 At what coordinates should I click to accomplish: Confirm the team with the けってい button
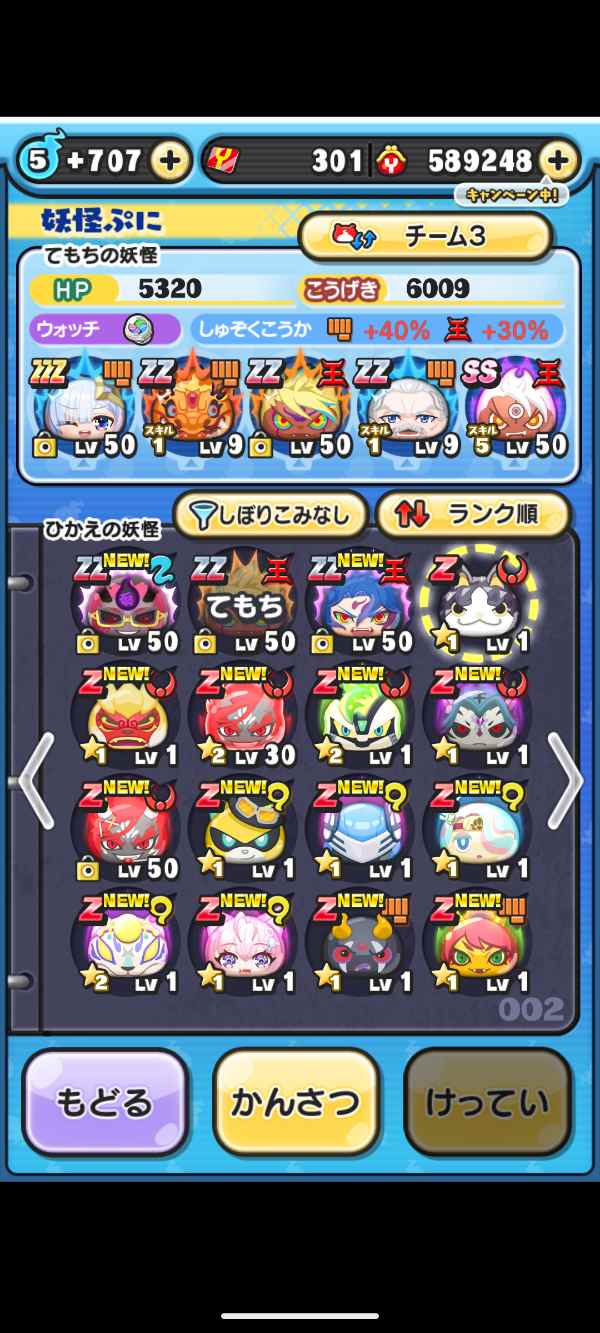(x=487, y=1101)
